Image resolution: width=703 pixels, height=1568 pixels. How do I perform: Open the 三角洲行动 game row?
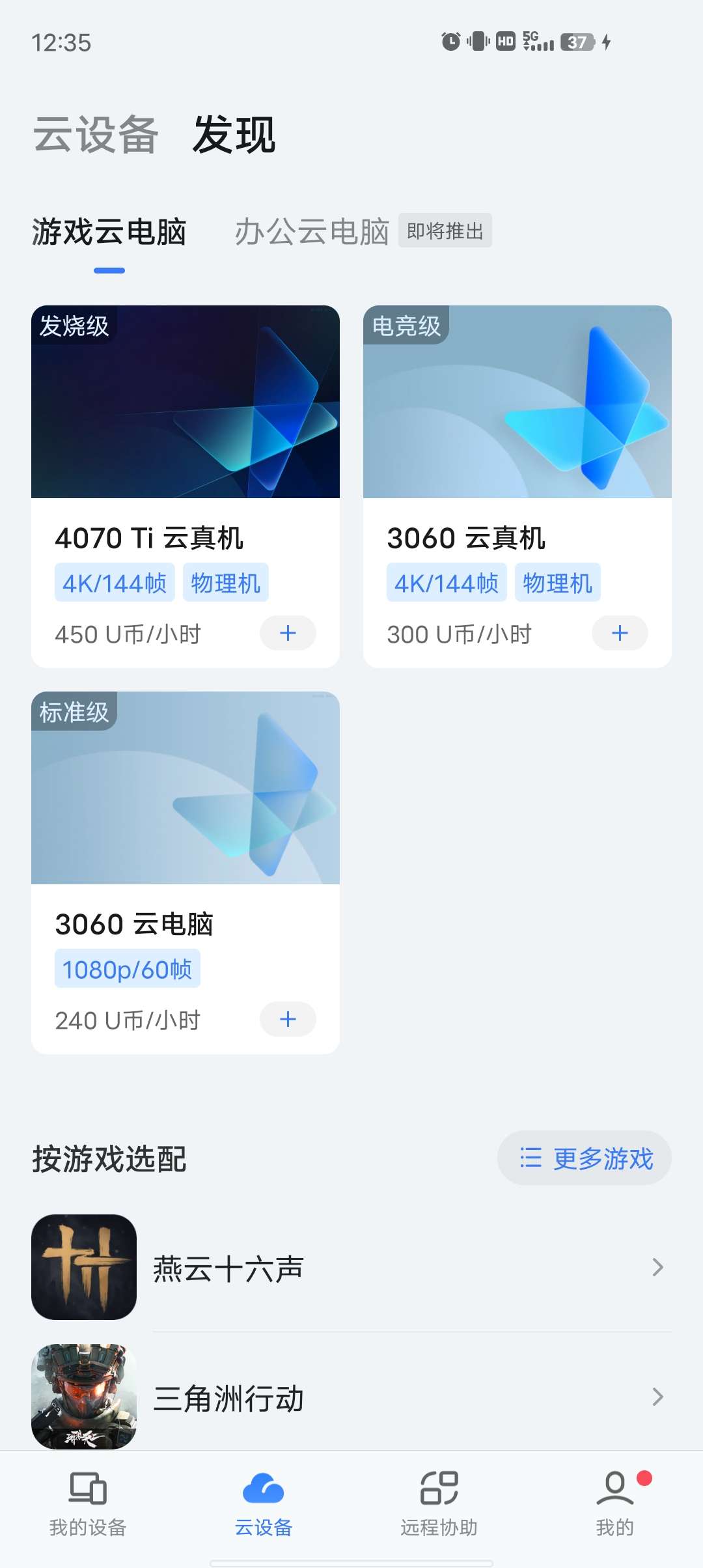coord(351,1397)
